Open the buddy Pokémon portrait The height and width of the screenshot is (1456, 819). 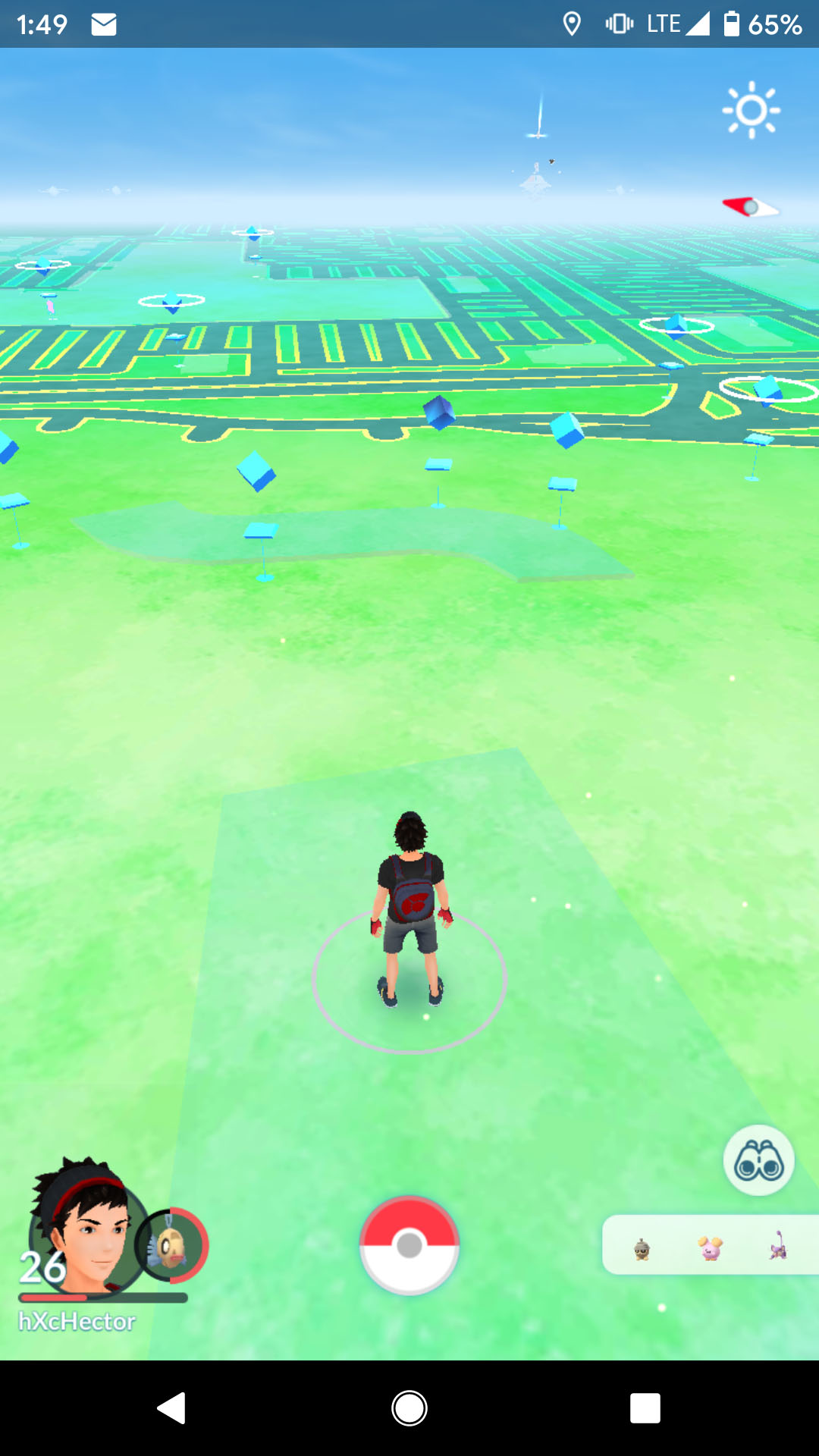point(171,1246)
